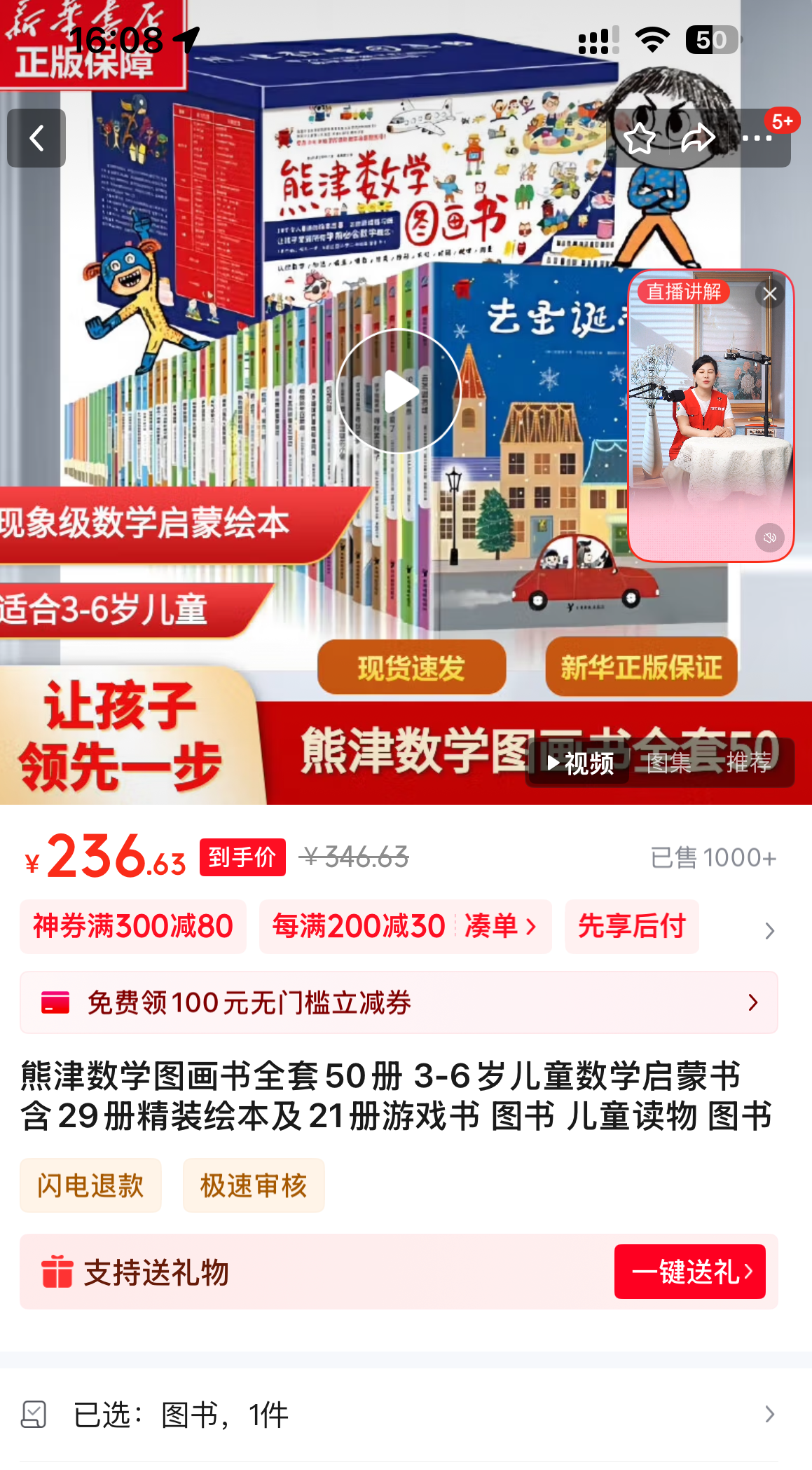
Task: Tap the 一键送礼 button
Action: [x=689, y=1272]
